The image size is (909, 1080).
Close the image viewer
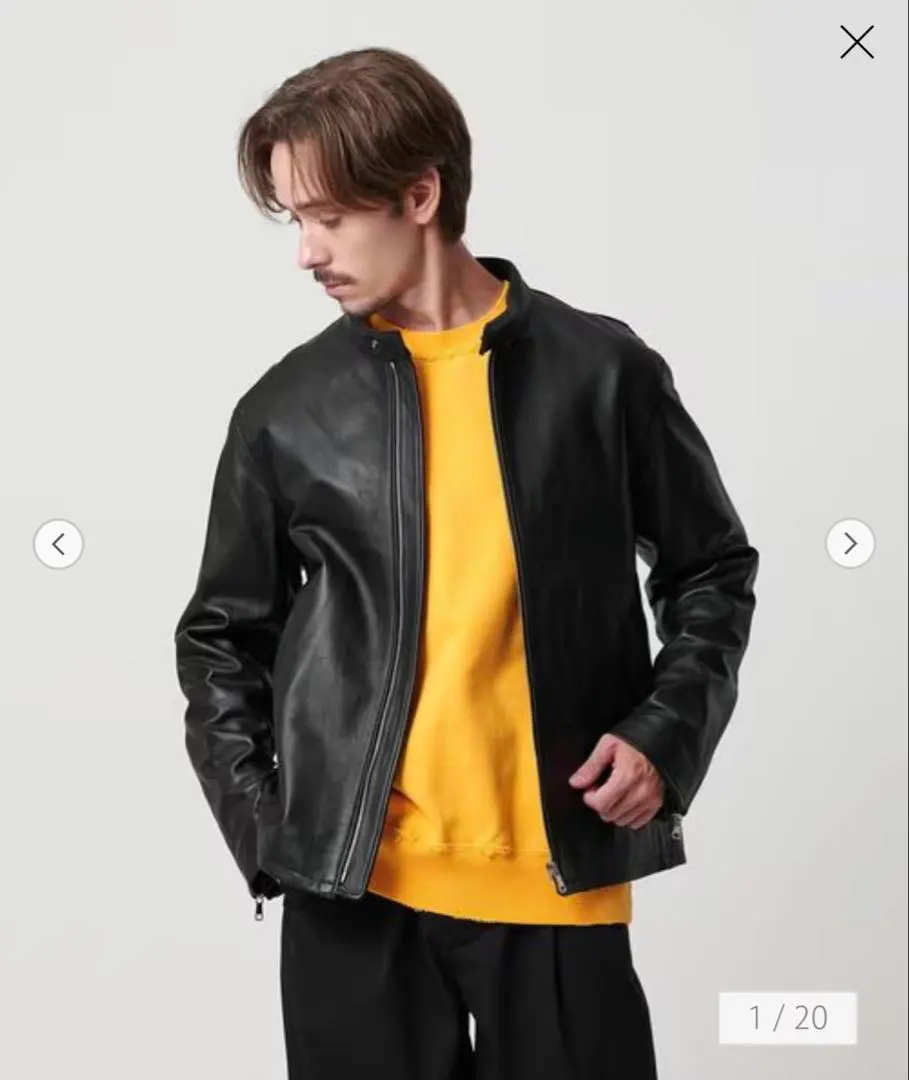point(856,42)
